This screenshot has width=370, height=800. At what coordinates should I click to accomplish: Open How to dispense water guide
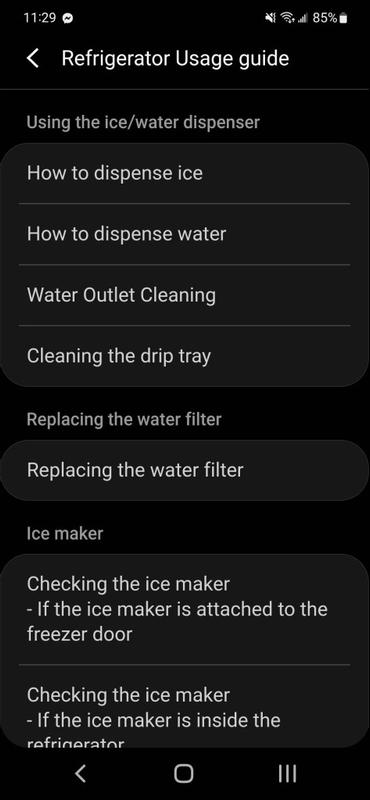point(184,234)
